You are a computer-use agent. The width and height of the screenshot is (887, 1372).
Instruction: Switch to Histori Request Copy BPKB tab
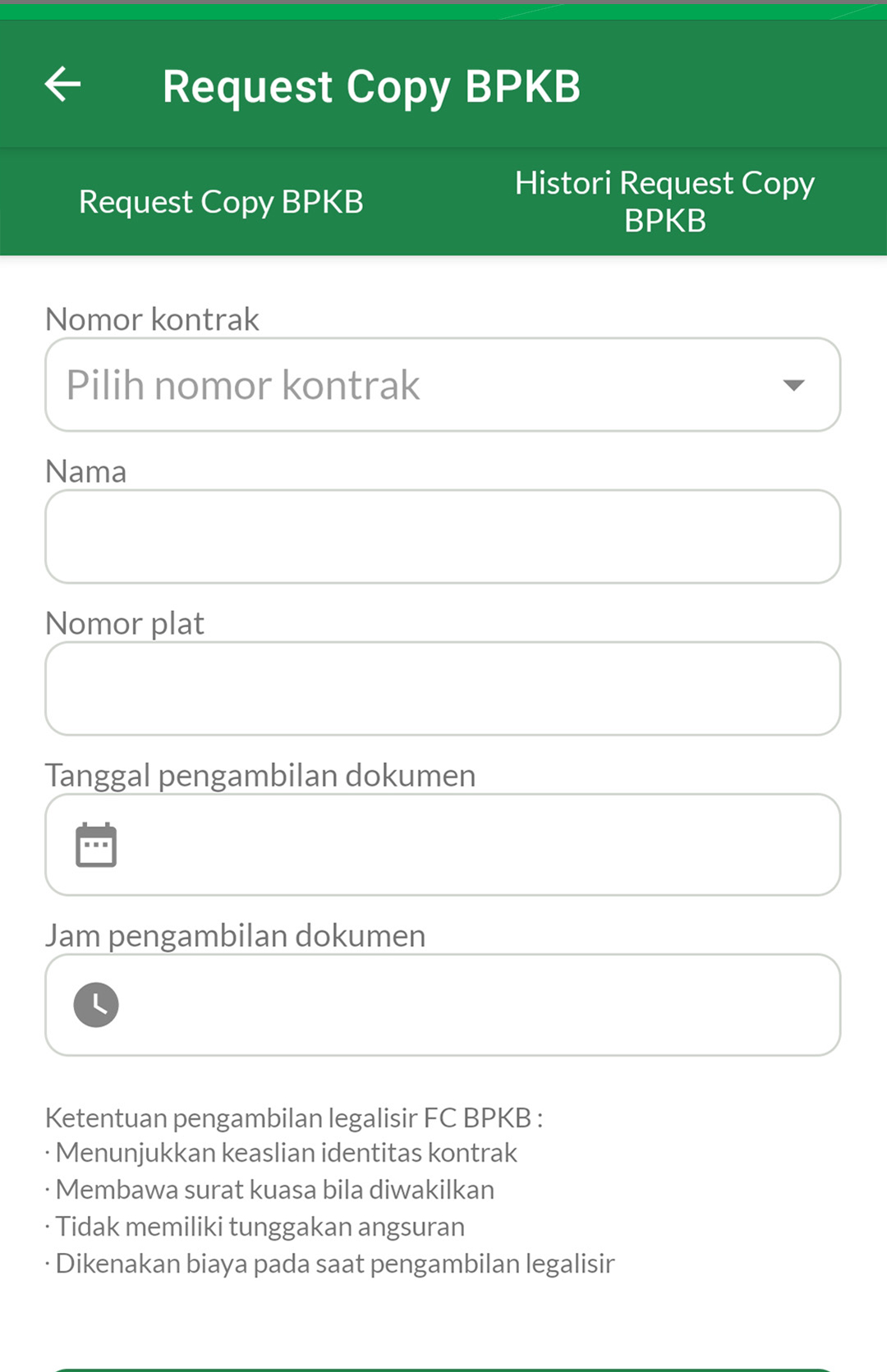pyautogui.click(x=664, y=201)
